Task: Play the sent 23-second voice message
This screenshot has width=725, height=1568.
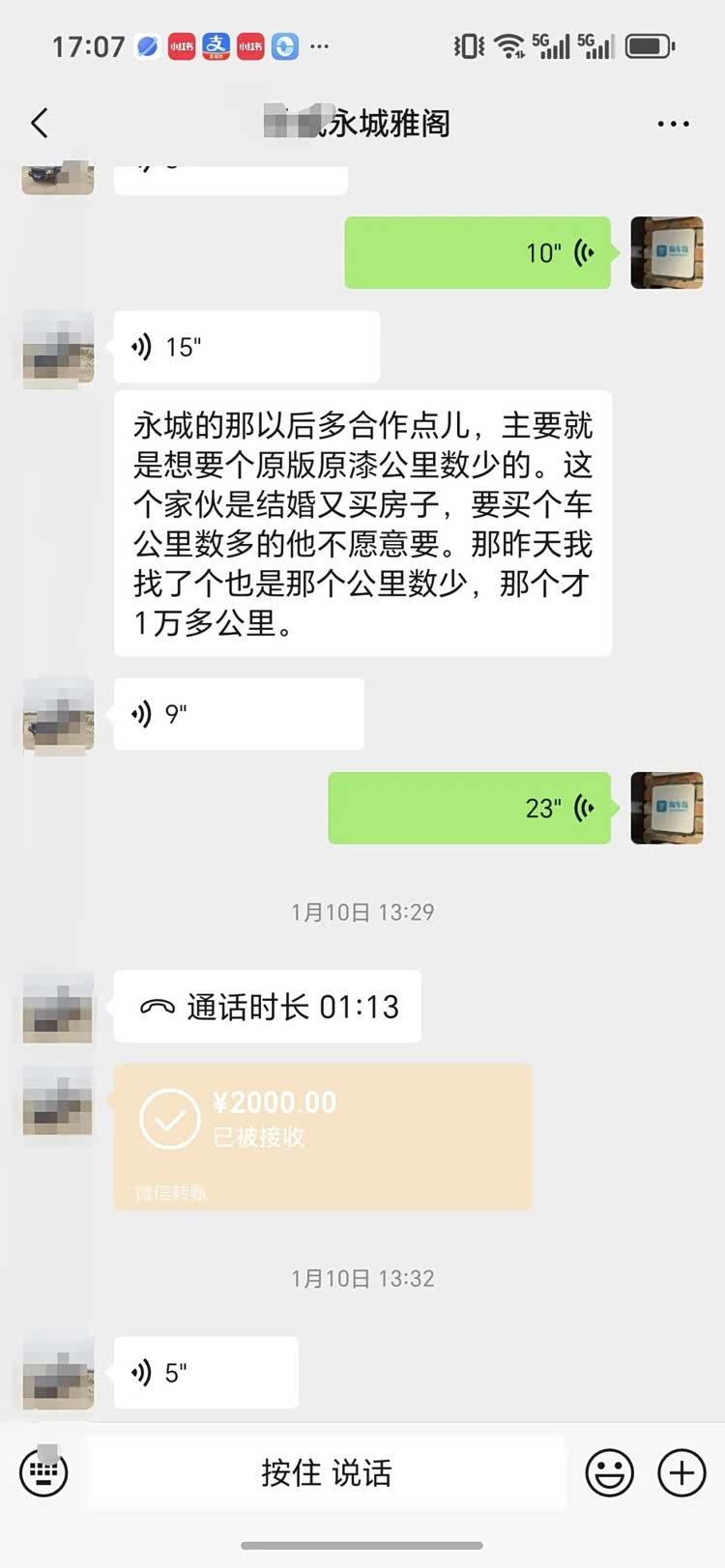Action: click(470, 808)
